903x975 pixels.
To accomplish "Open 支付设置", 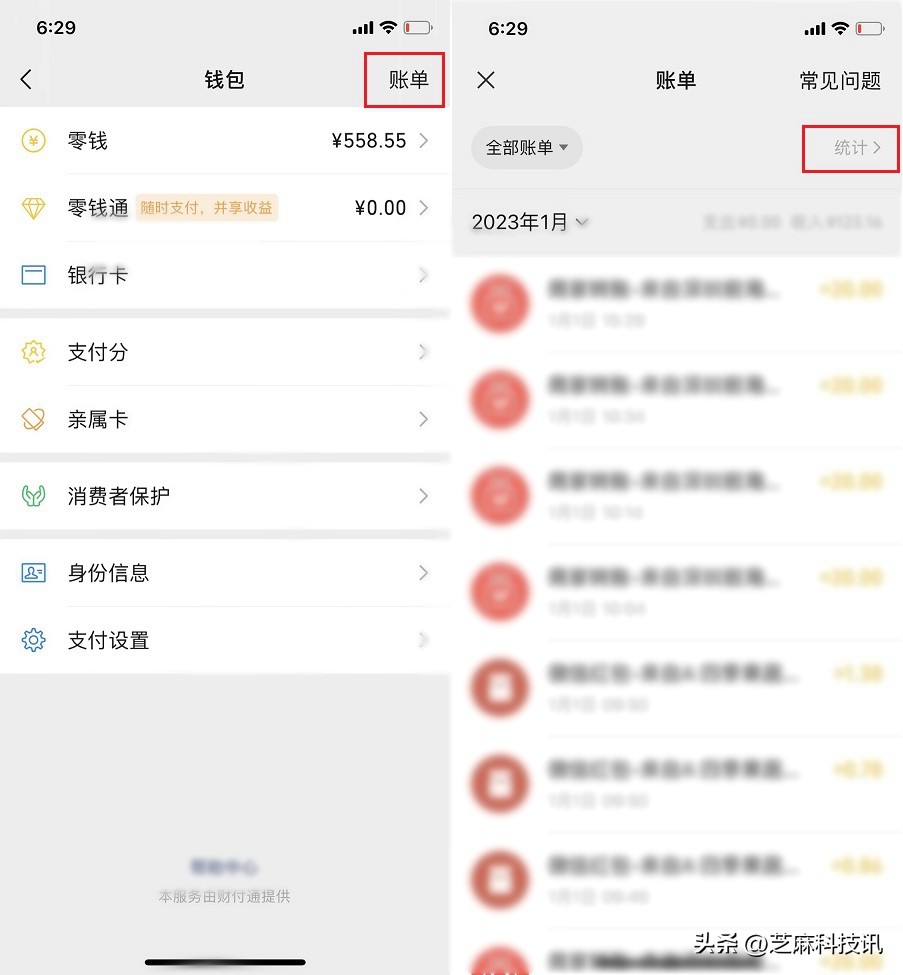I will 225,640.
